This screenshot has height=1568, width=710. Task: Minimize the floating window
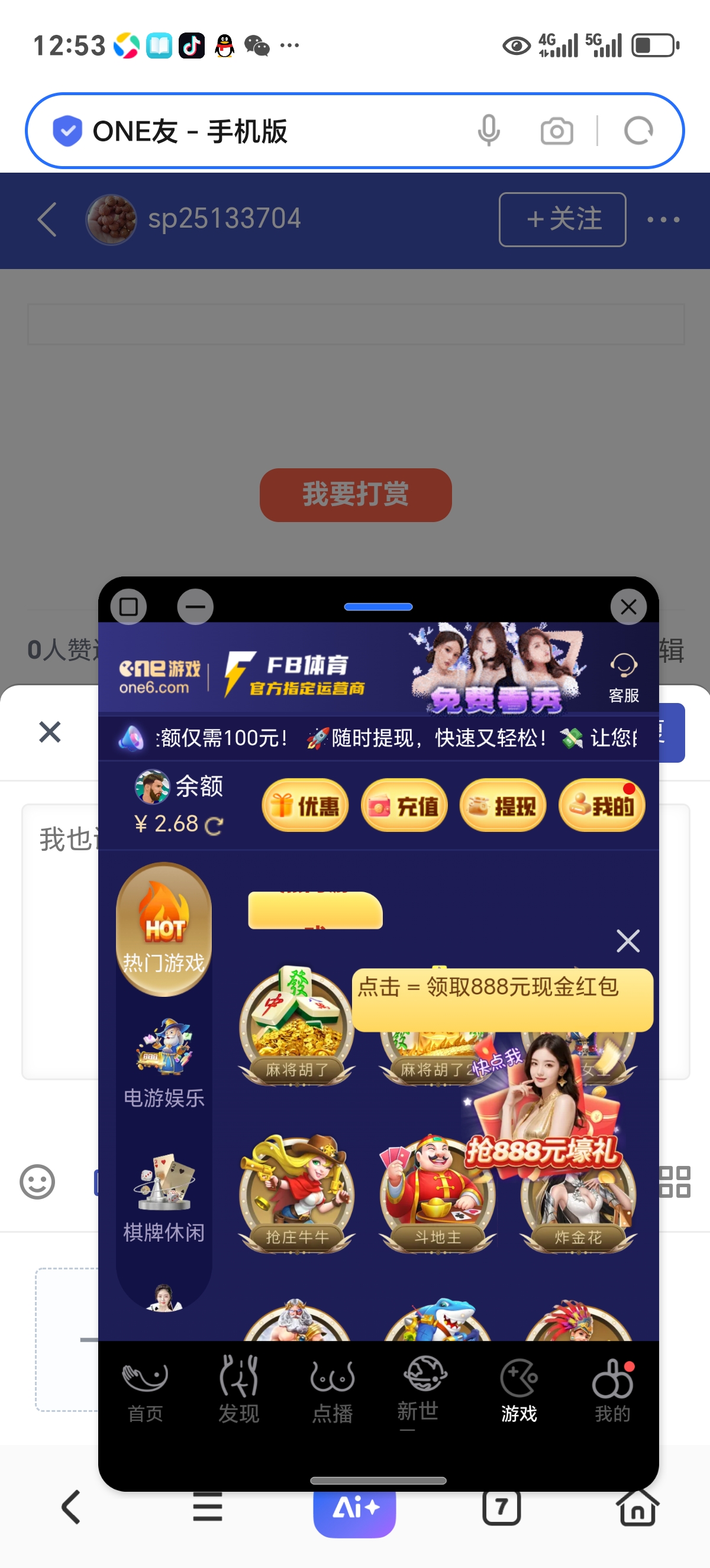coord(195,606)
